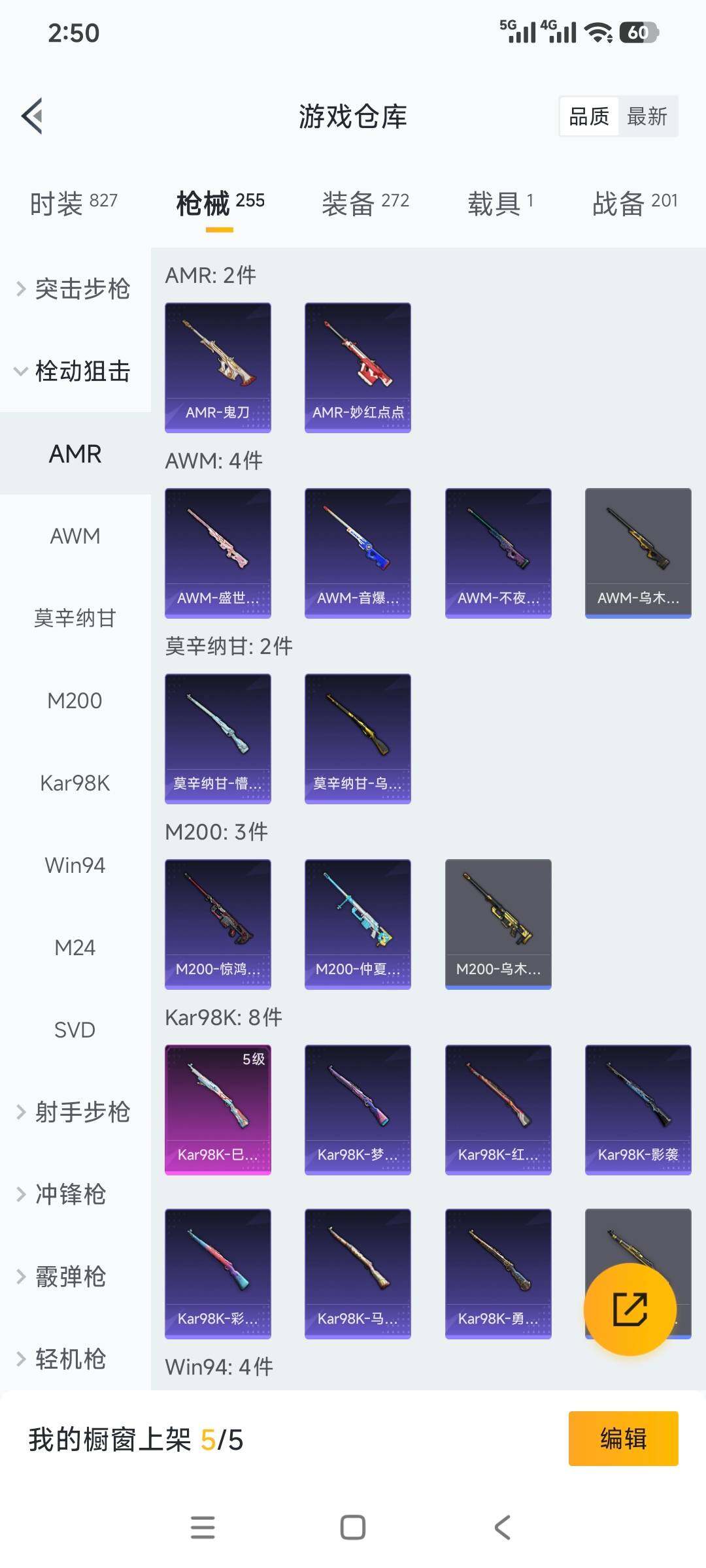
Task: Tap the system back icon in navigation bar
Action: coord(501,1527)
